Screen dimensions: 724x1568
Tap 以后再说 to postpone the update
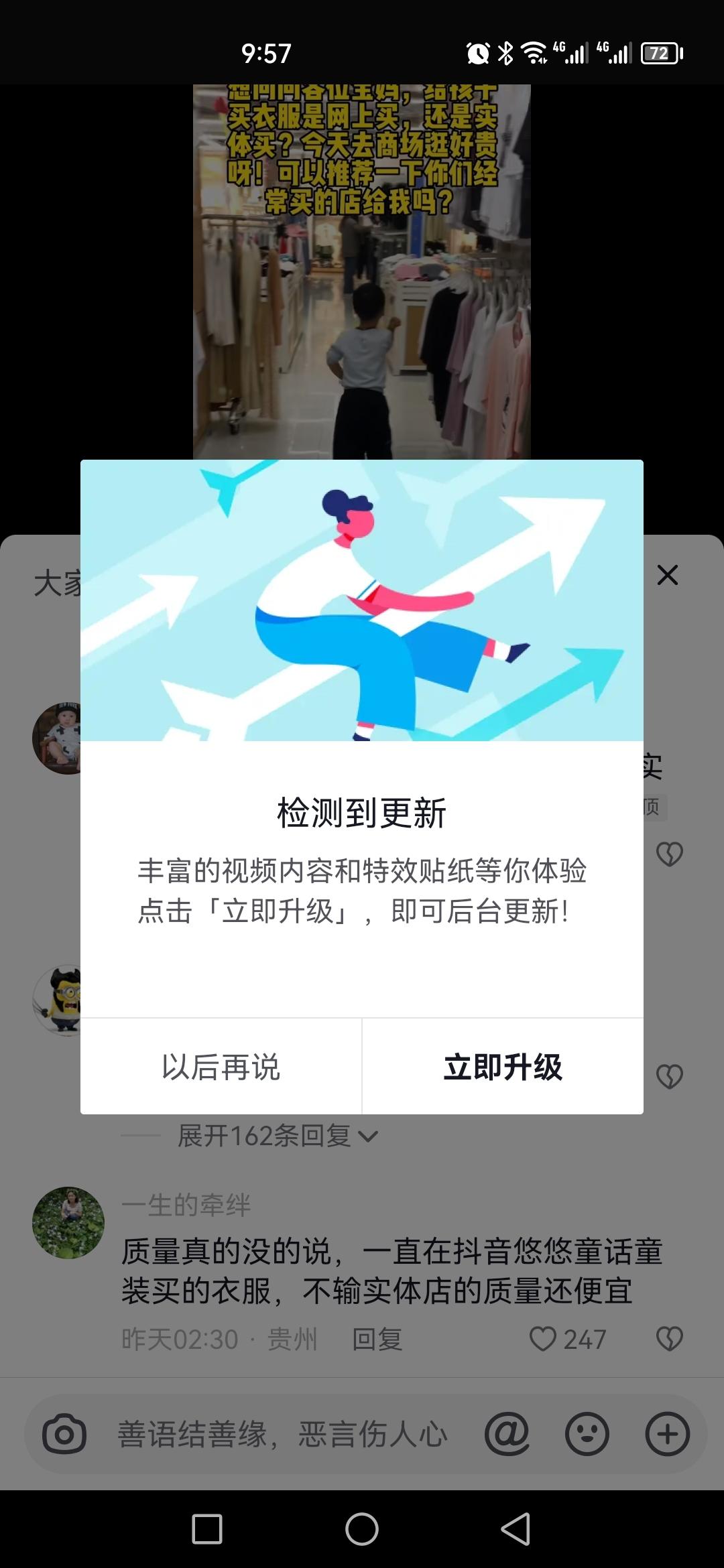221,1066
